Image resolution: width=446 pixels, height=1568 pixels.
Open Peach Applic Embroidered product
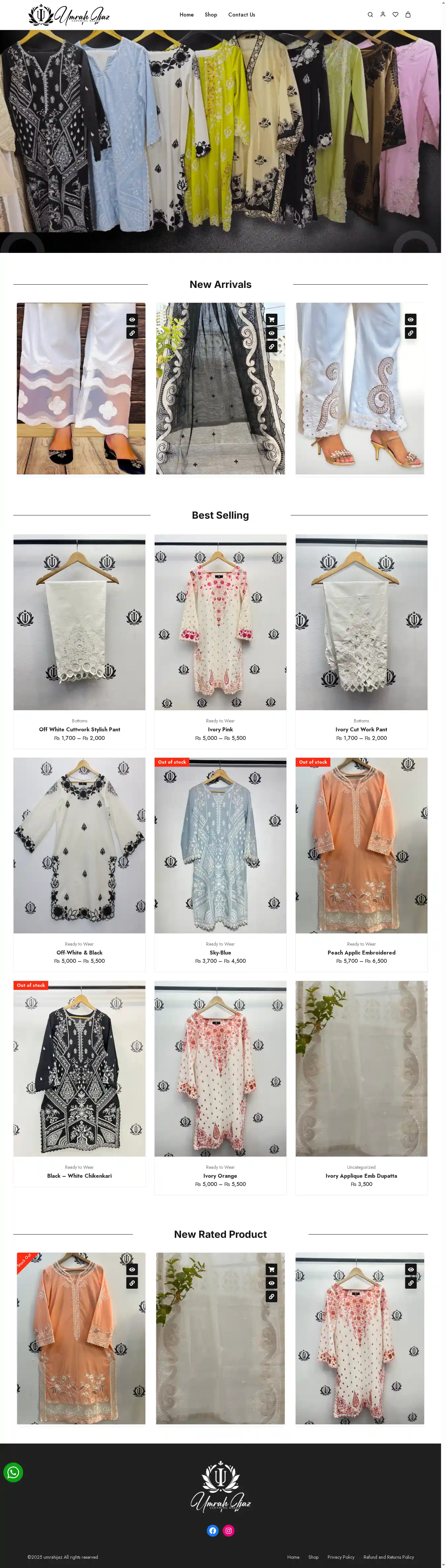(x=361, y=953)
